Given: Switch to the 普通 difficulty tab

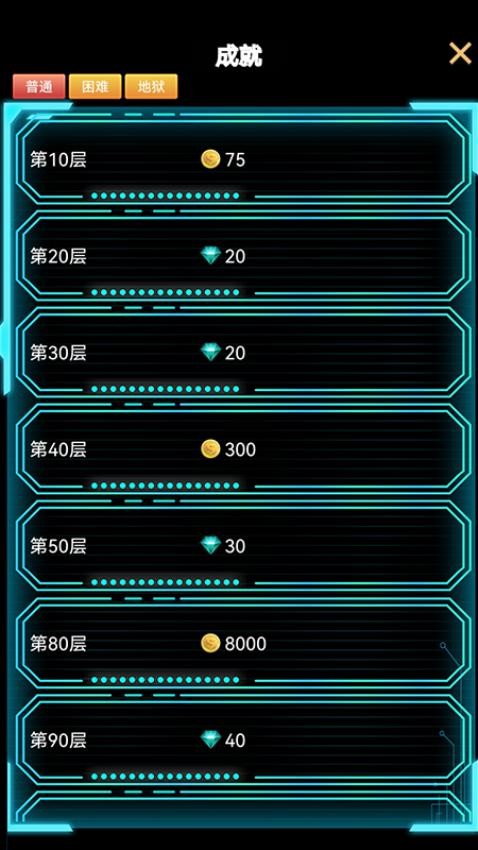Looking at the screenshot, I should [39, 87].
